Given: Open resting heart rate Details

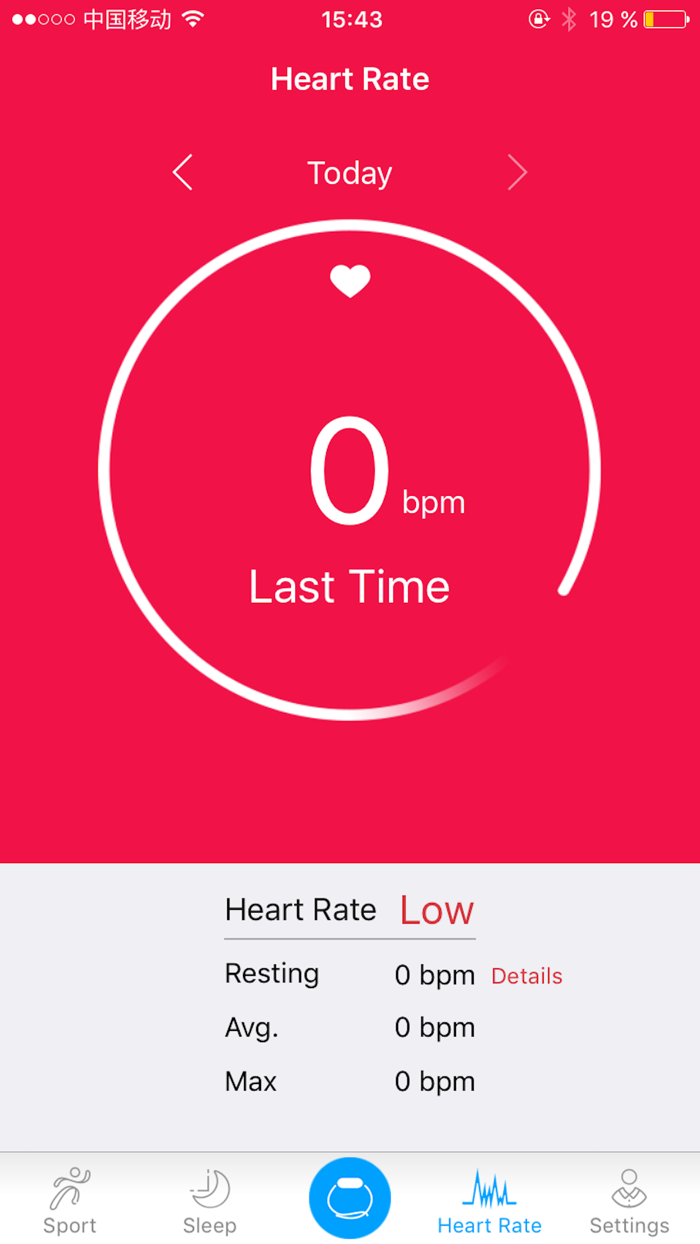Looking at the screenshot, I should [x=526, y=976].
